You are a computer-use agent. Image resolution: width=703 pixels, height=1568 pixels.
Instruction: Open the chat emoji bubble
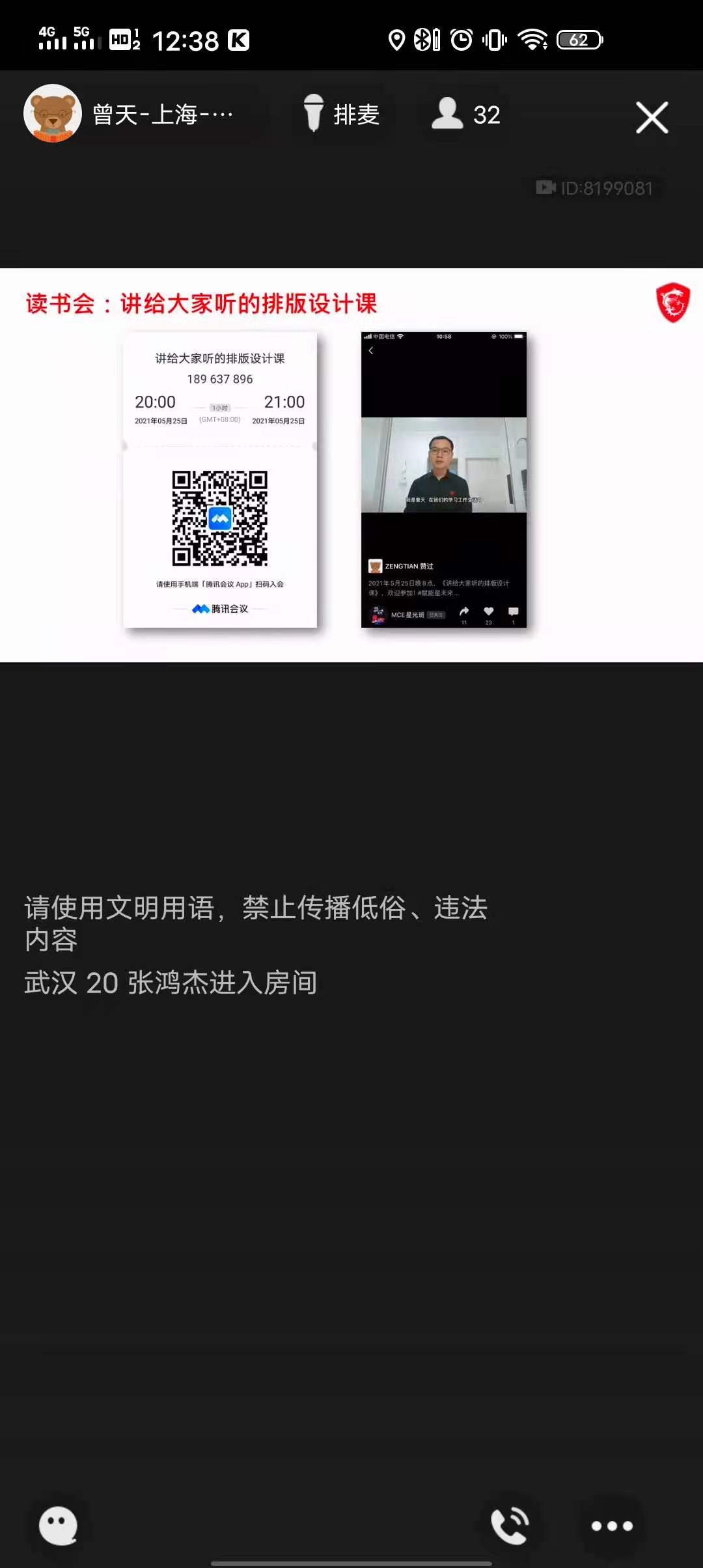[x=58, y=1525]
